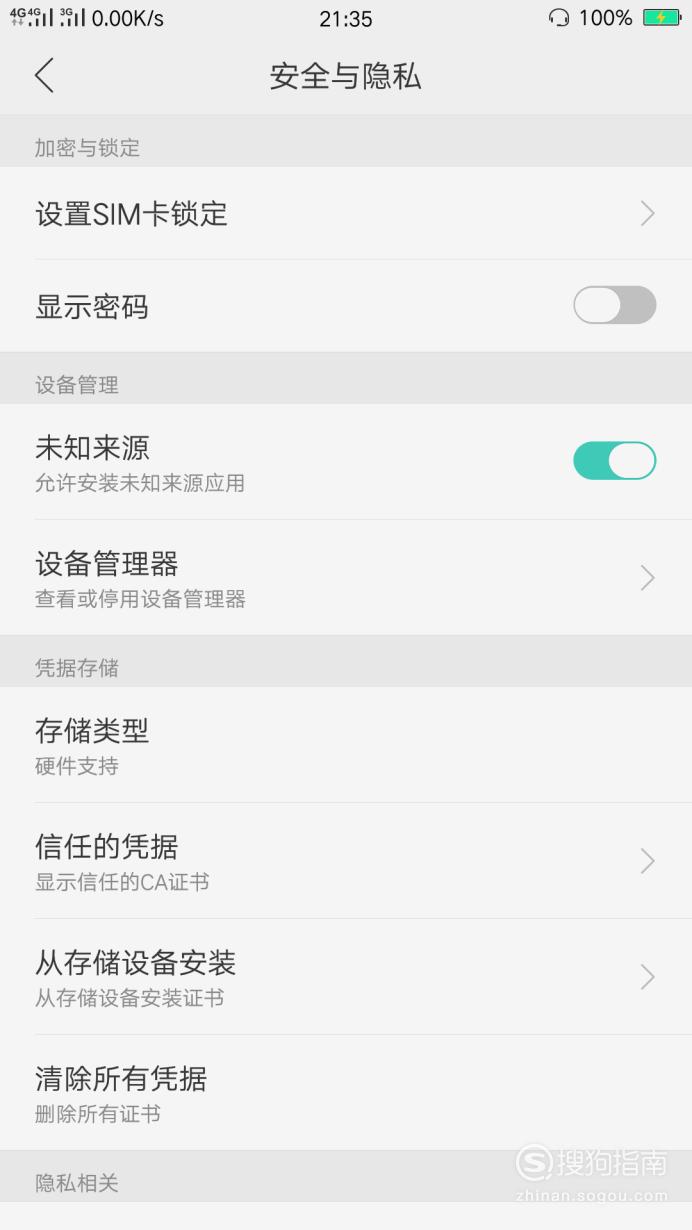This screenshot has height=1230, width=692.
Task: Tap the 存储类型 row
Action: coord(346,745)
